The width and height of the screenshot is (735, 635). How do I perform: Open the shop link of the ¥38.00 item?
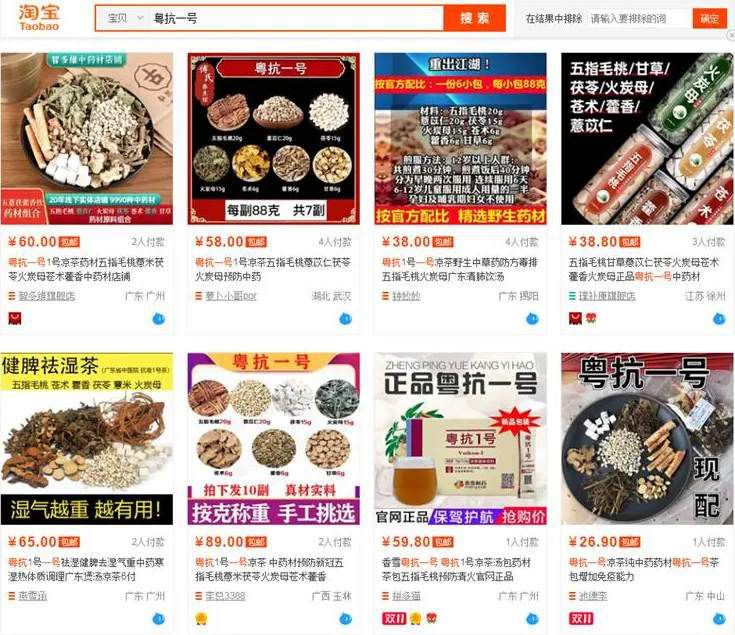point(406,296)
